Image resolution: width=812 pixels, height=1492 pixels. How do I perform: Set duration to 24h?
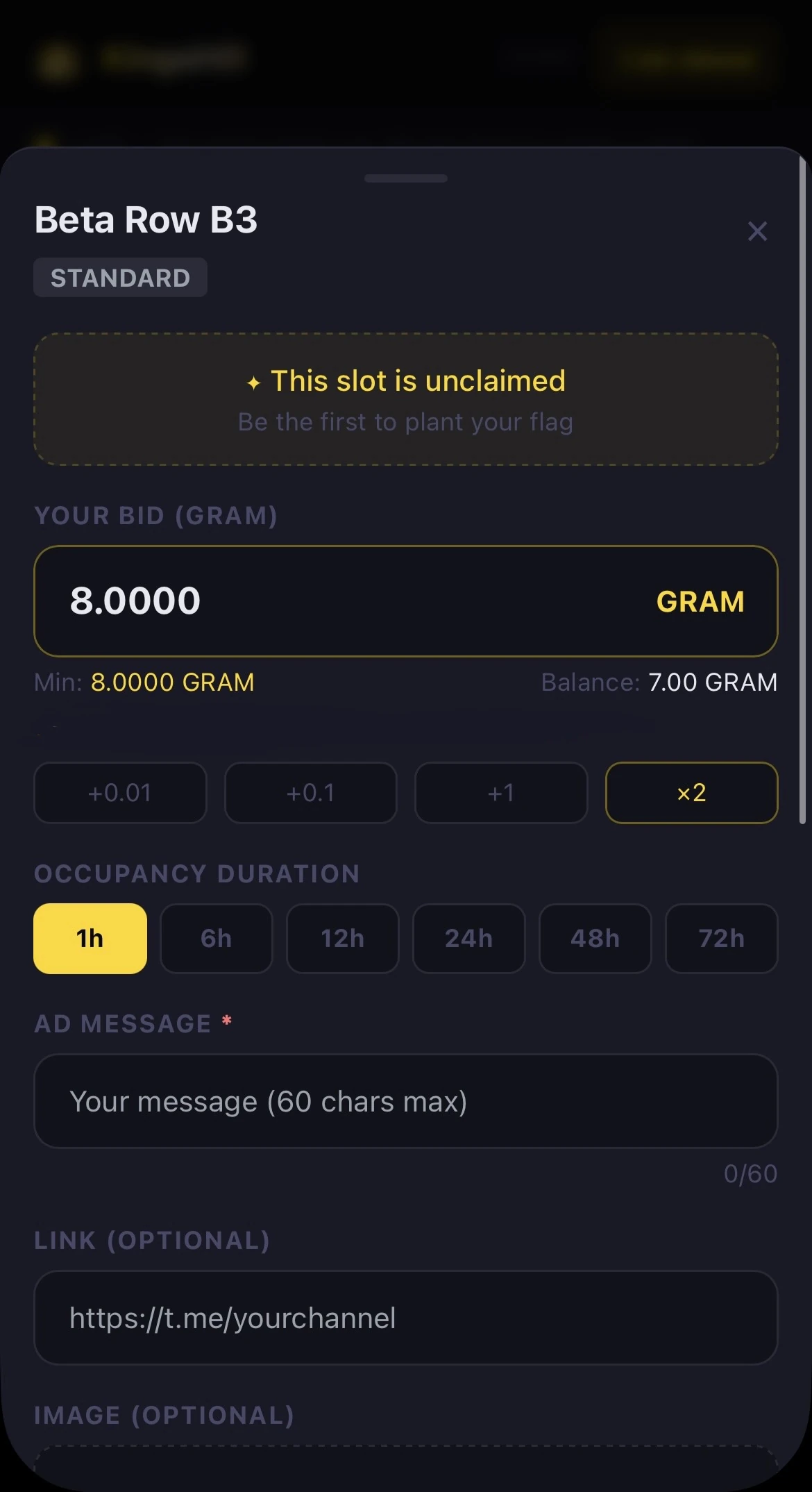pyautogui.click(x=469, y=939)
